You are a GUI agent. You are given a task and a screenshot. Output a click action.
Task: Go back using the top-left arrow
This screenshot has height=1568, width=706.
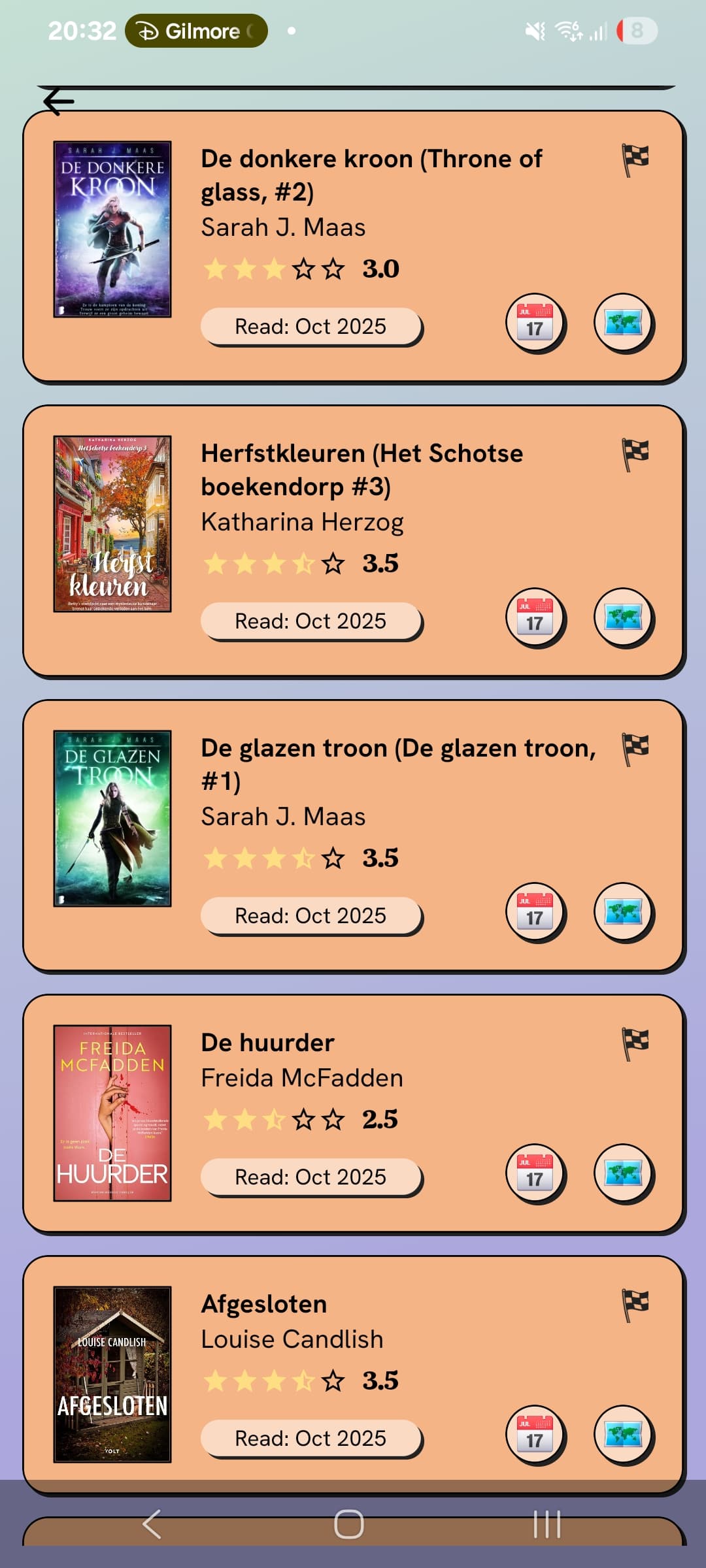[x=59, y=101]
